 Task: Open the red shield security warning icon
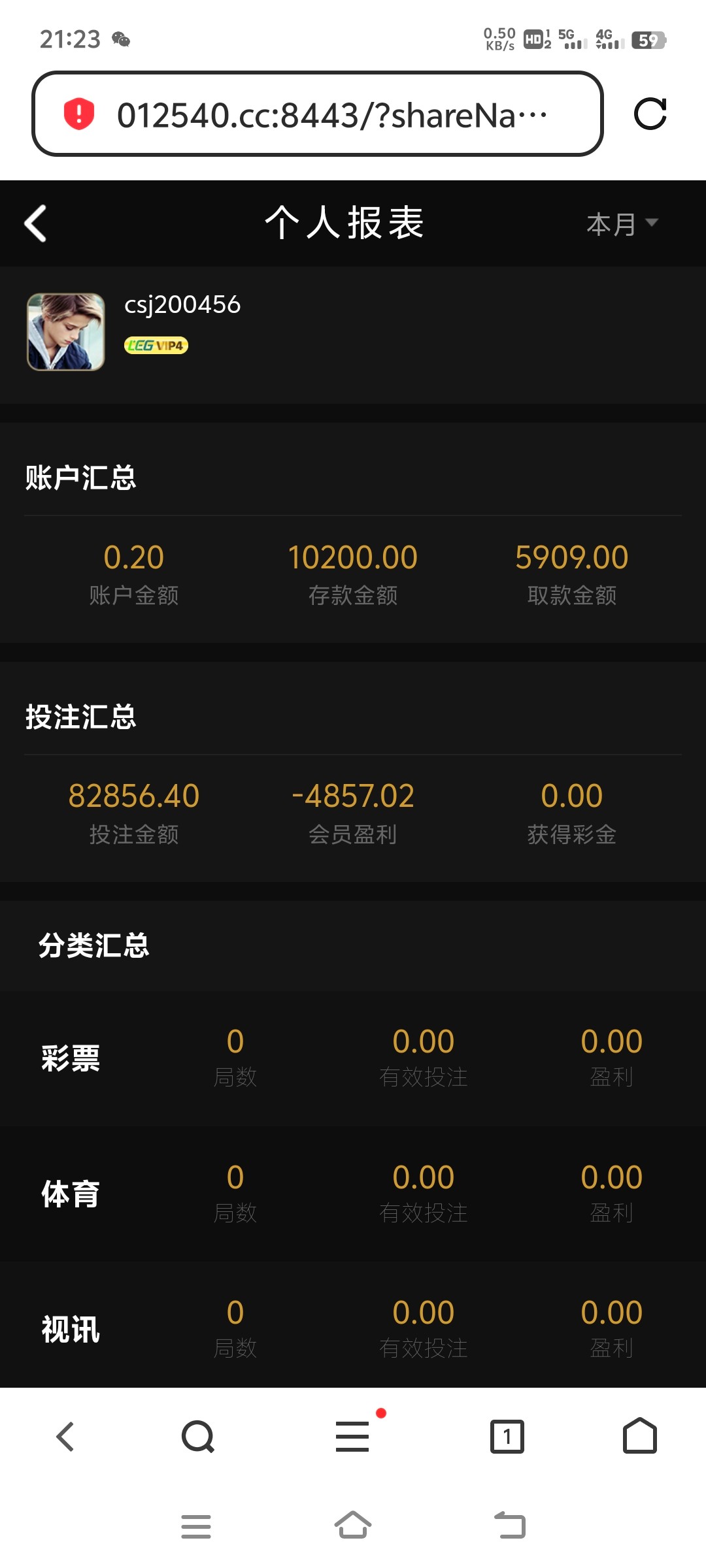(79, 114)
